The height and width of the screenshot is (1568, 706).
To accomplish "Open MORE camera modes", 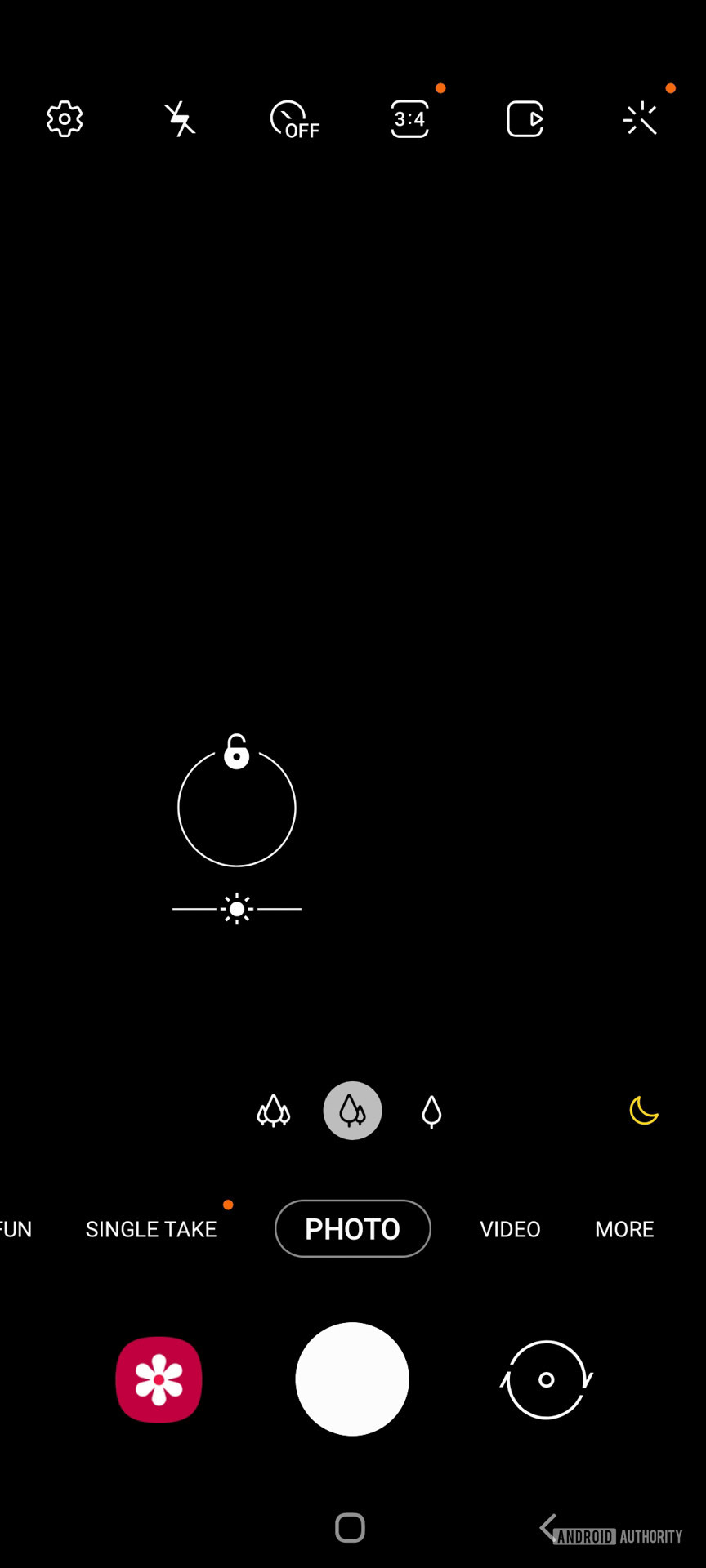I will (624, 1229).
